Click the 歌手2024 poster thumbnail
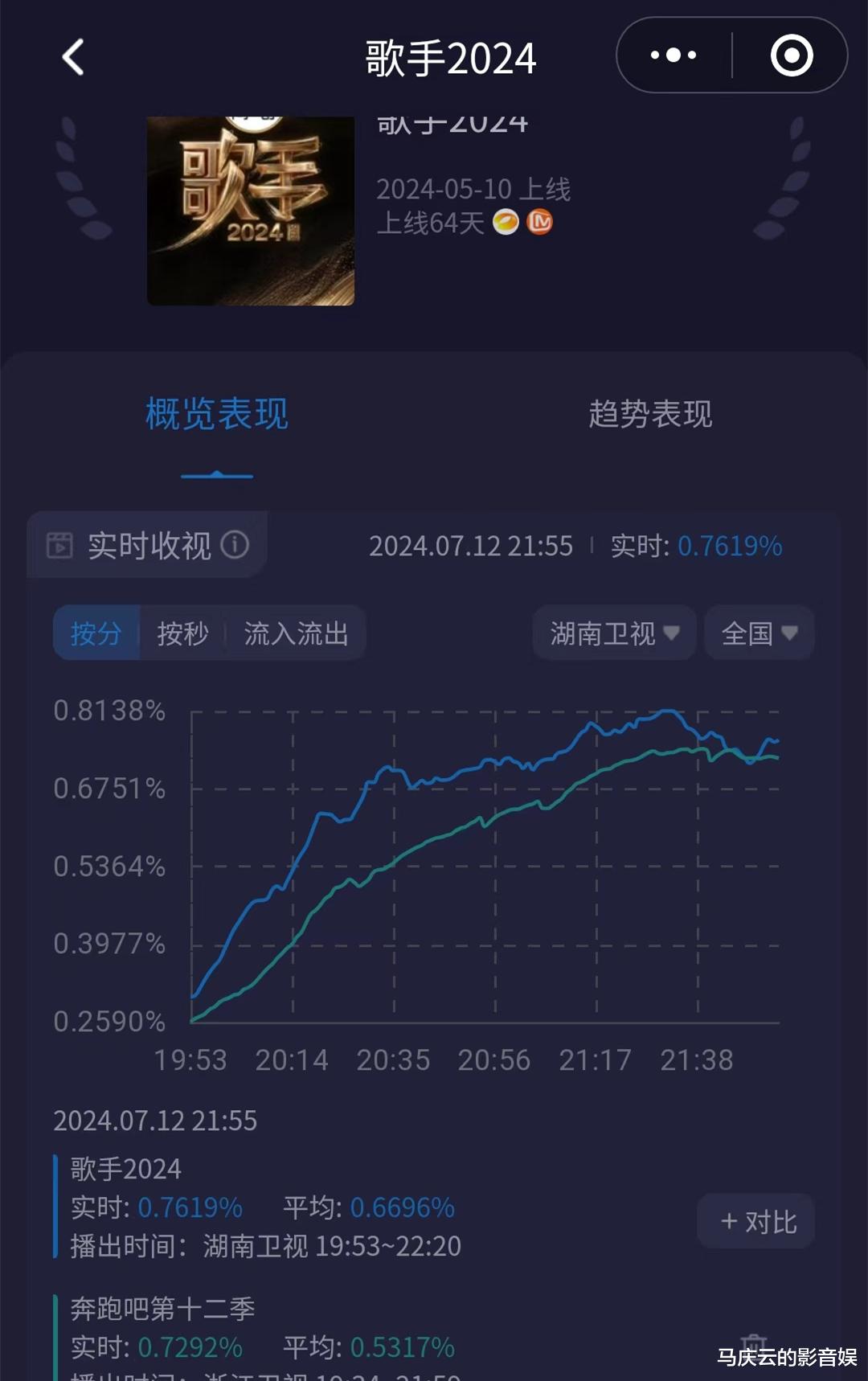 [249, 211]
